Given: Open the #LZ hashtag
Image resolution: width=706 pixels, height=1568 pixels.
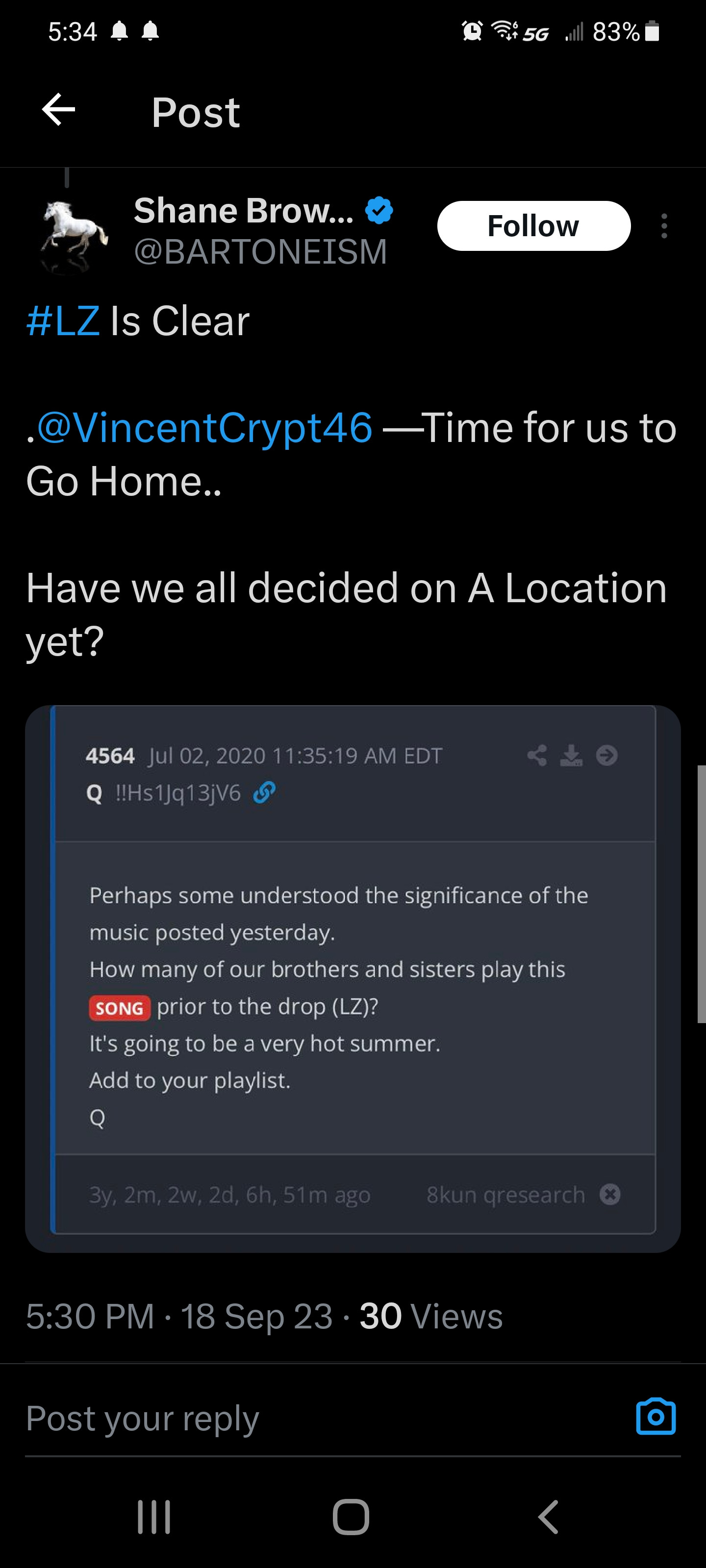Looking at the screenshot, I should (63, 321).
